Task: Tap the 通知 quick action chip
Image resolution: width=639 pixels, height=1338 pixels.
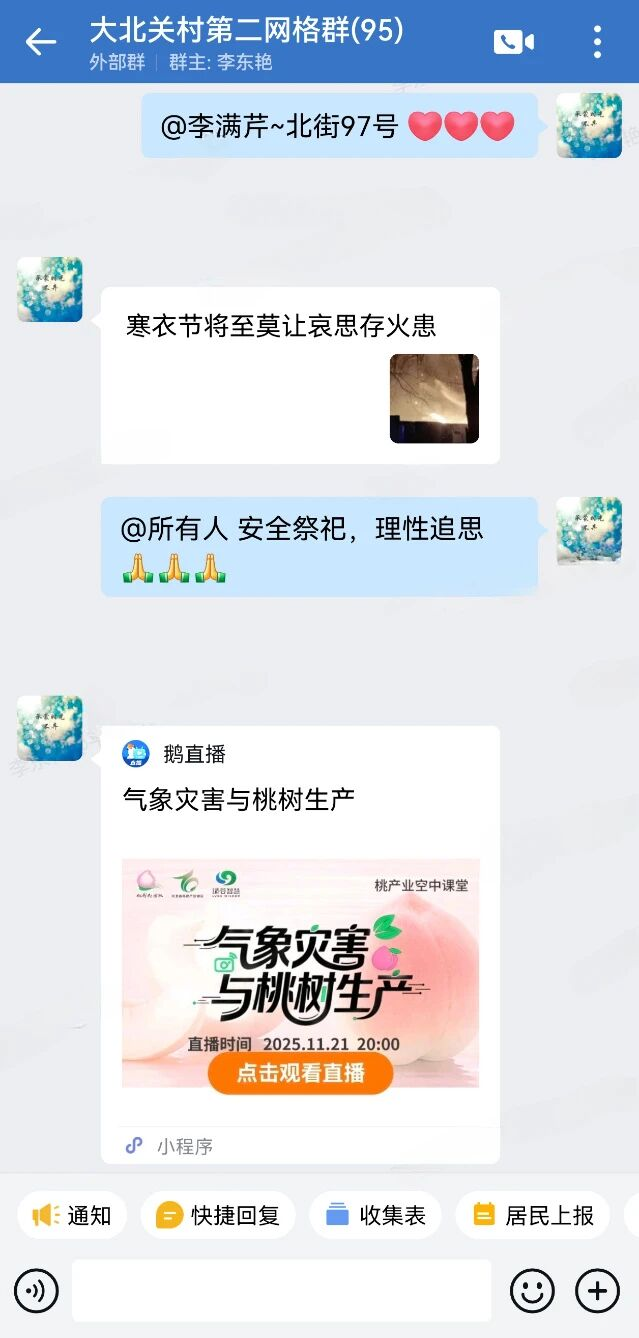Action: click(x=72, y=1215)
